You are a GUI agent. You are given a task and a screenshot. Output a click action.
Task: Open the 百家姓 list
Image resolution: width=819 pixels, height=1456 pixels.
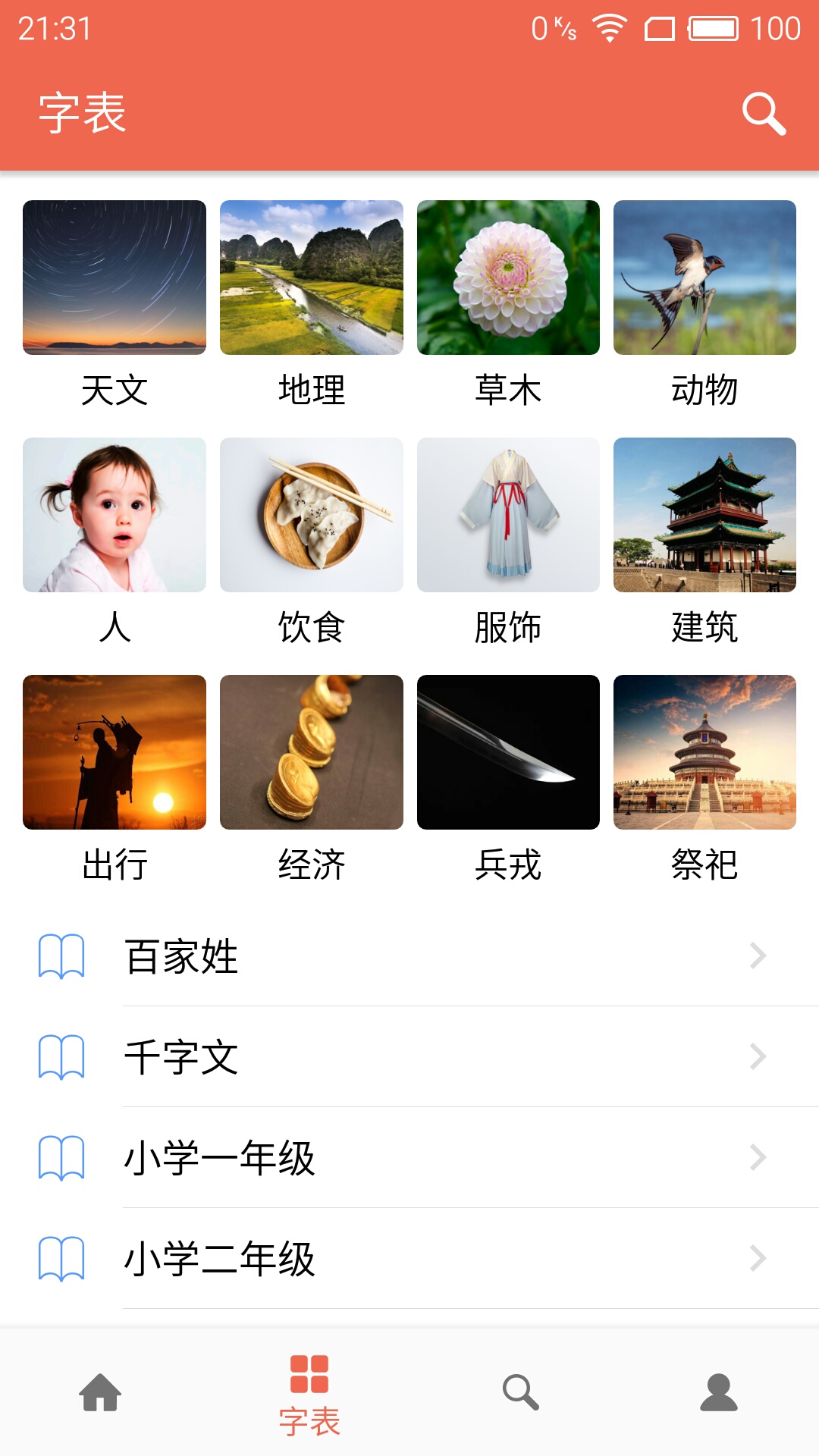point(409,956)
